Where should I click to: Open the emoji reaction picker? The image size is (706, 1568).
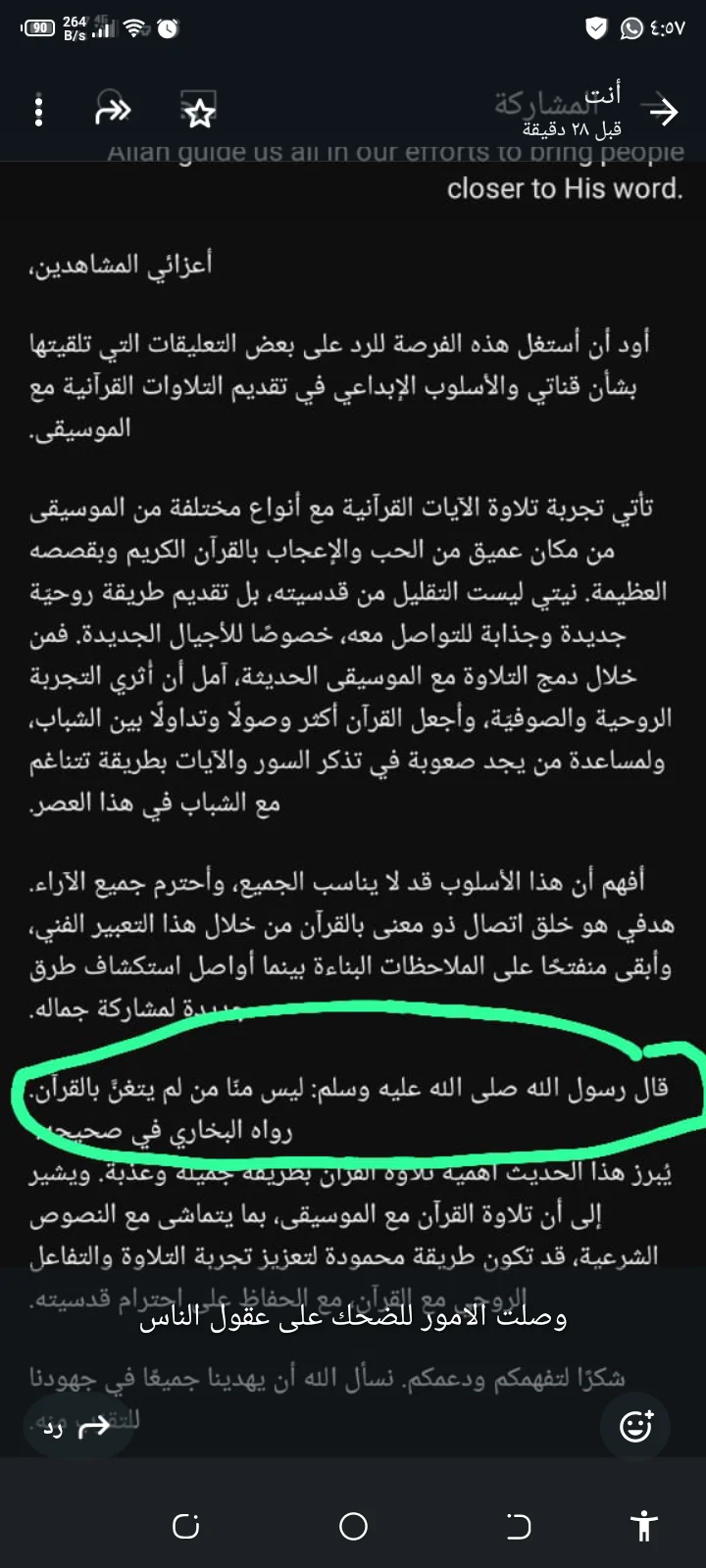tap(636, 1426)
